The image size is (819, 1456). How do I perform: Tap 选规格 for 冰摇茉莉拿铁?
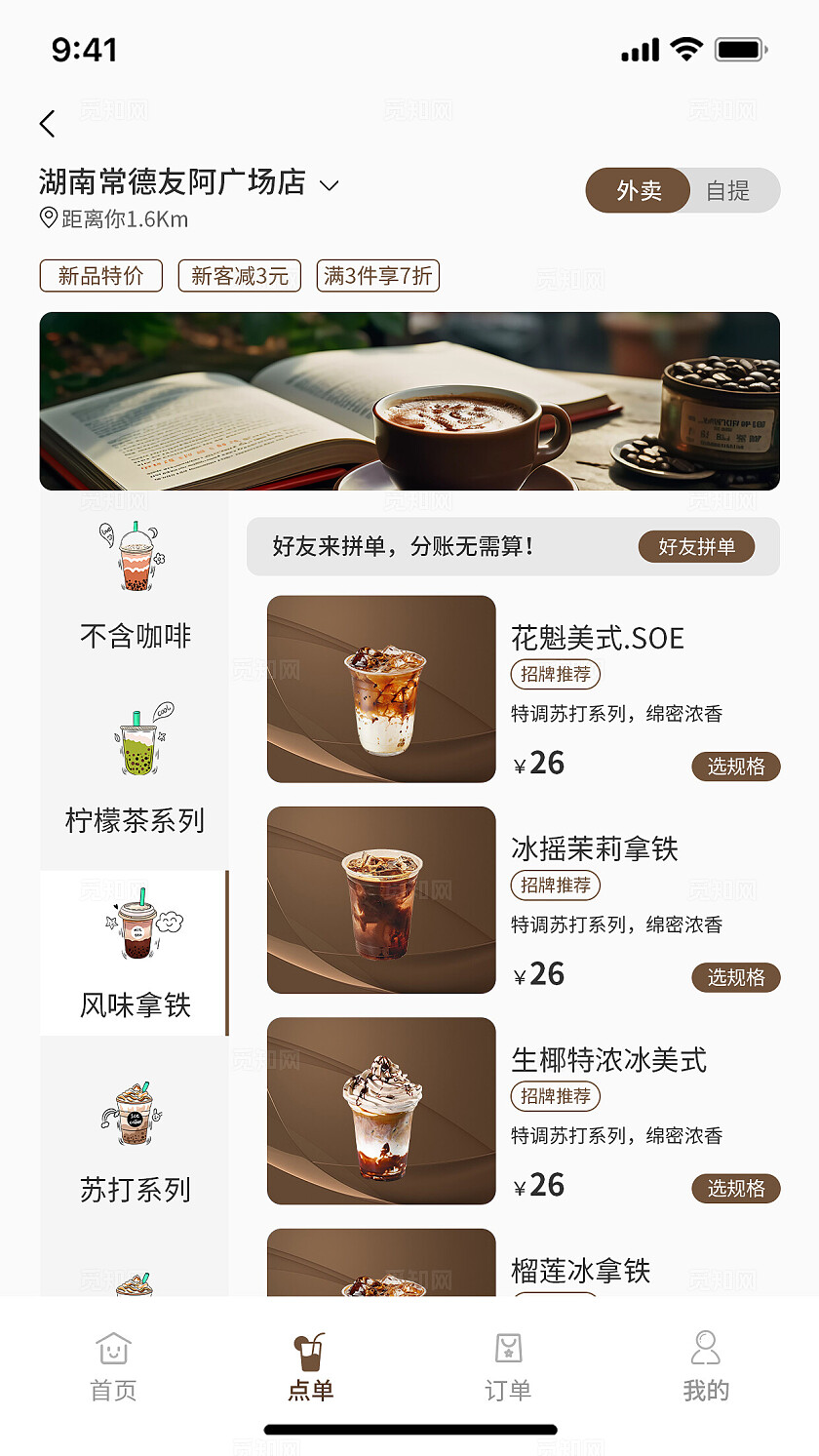pyautogui.click(x=735, y=977)
